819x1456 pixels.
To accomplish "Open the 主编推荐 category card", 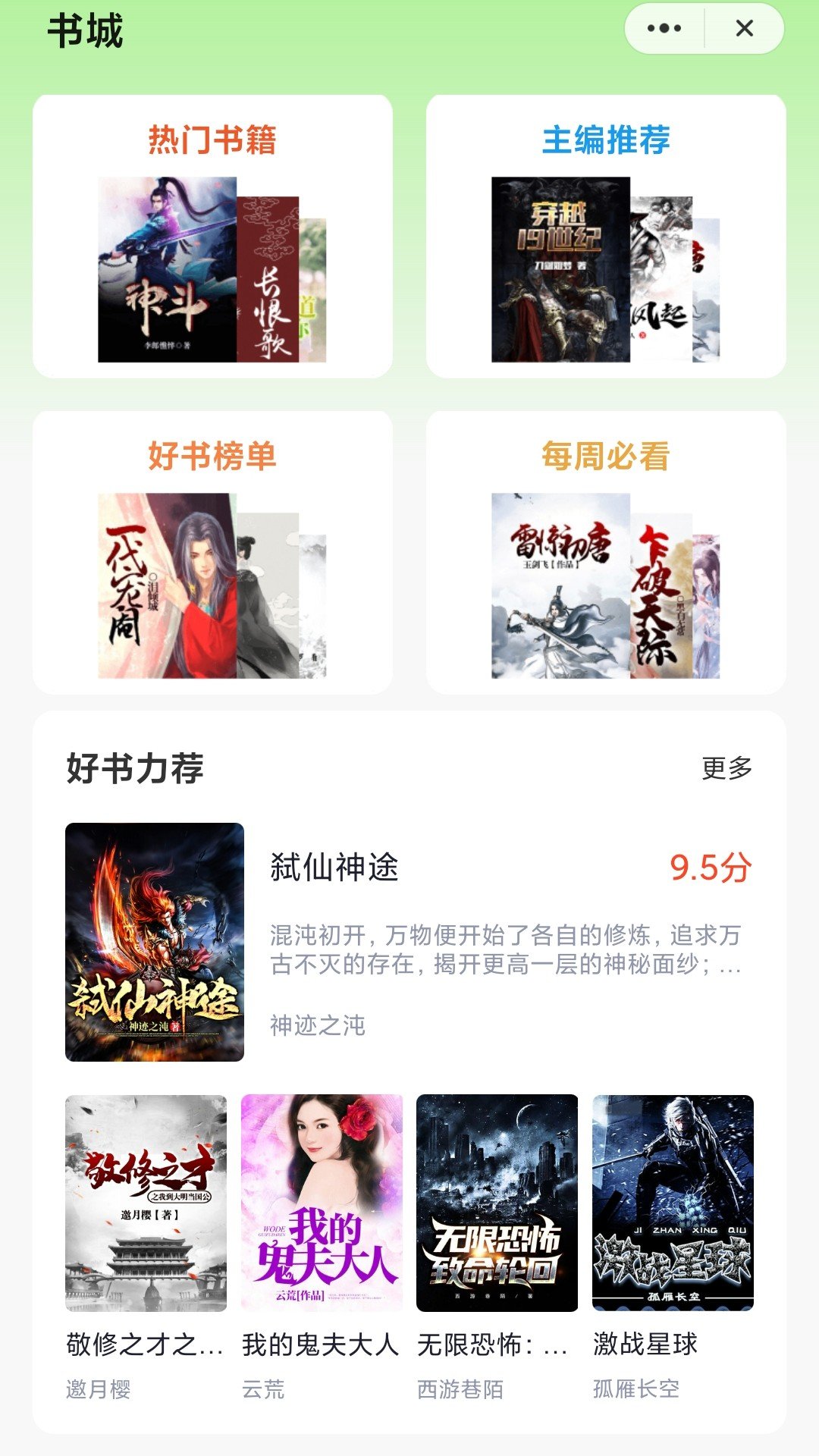I will click(x=606, y=237).
